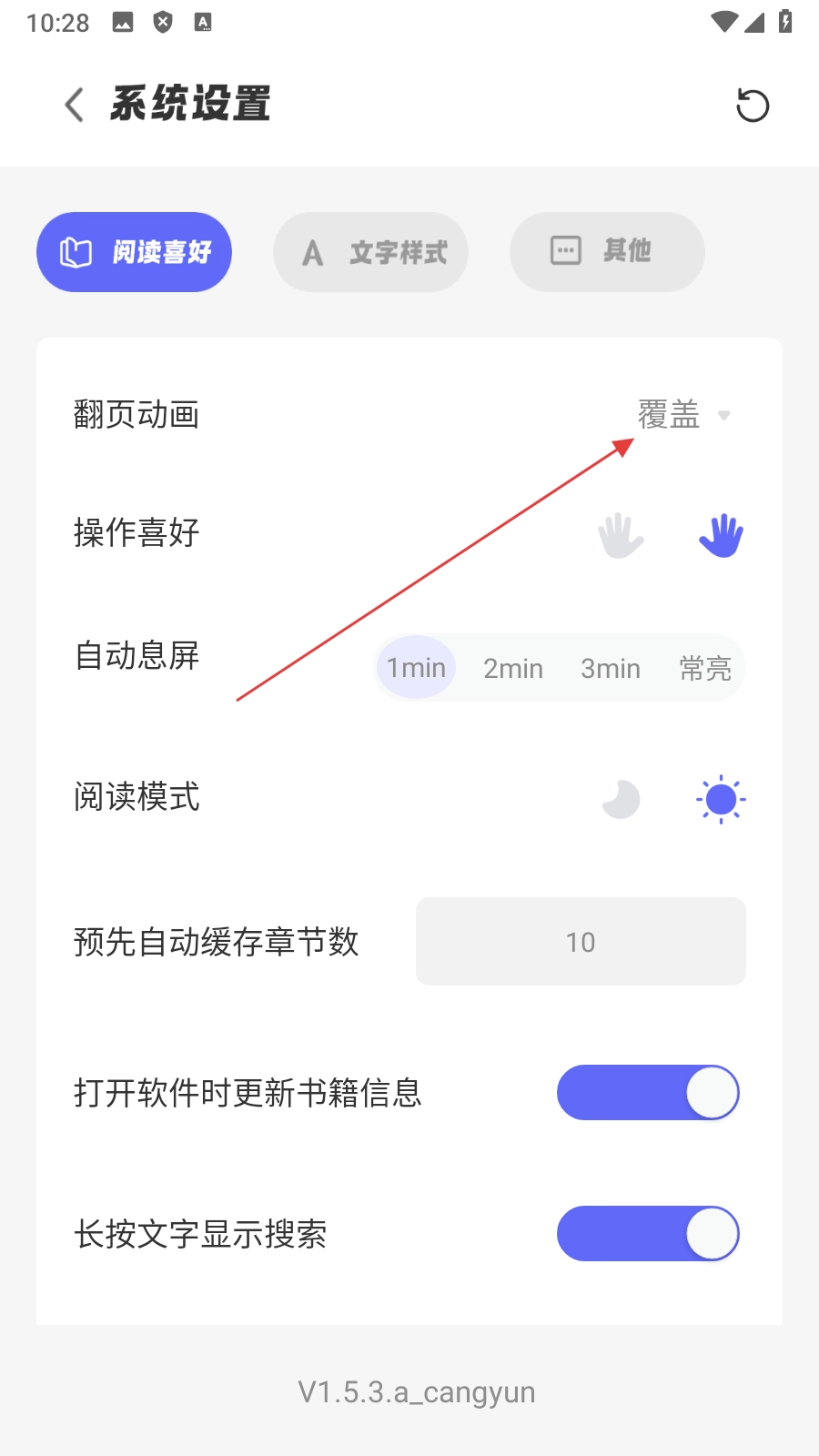Switch to the 文字样式 tab

pyautogui.click(x=370, y=252)
